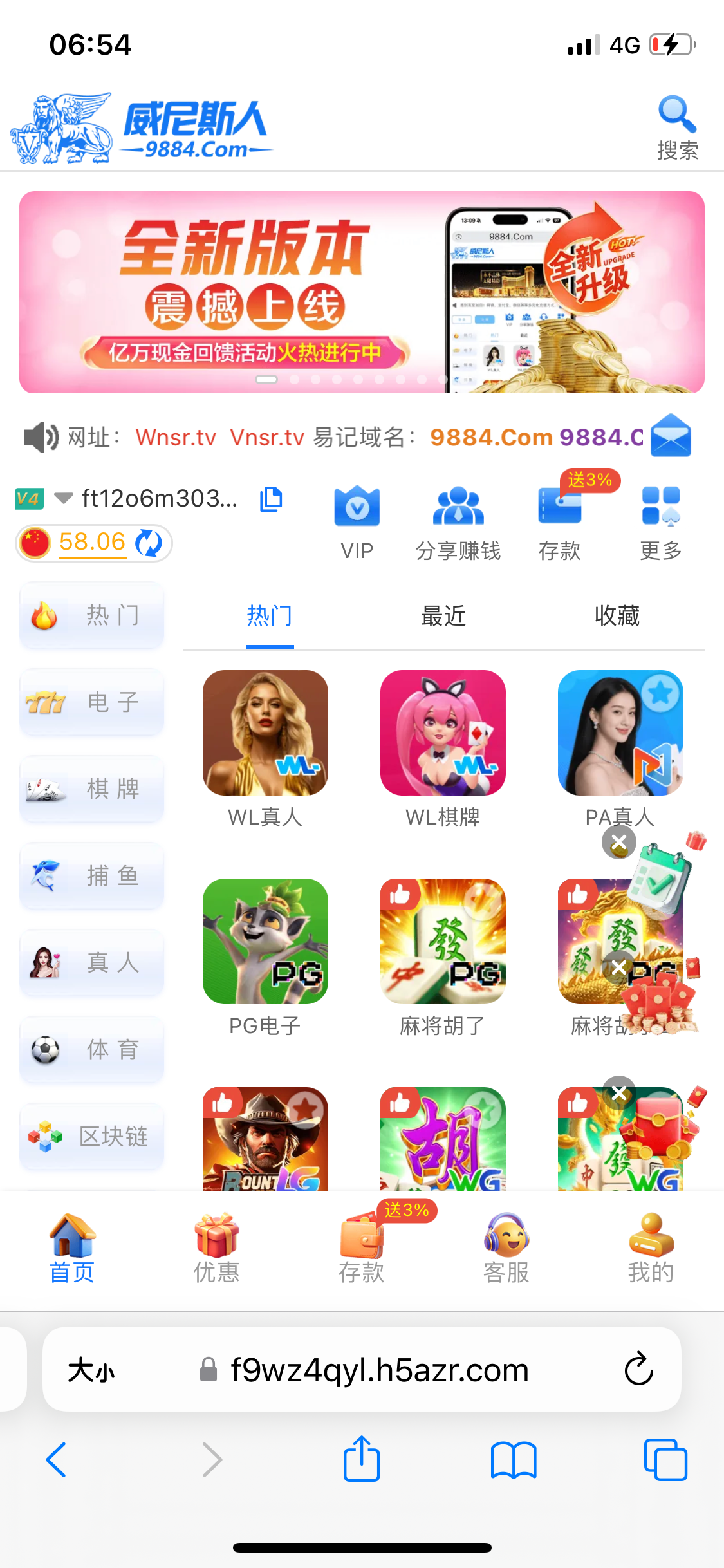
Task: Select the VIP shield icon
Action: click(357, 507)
